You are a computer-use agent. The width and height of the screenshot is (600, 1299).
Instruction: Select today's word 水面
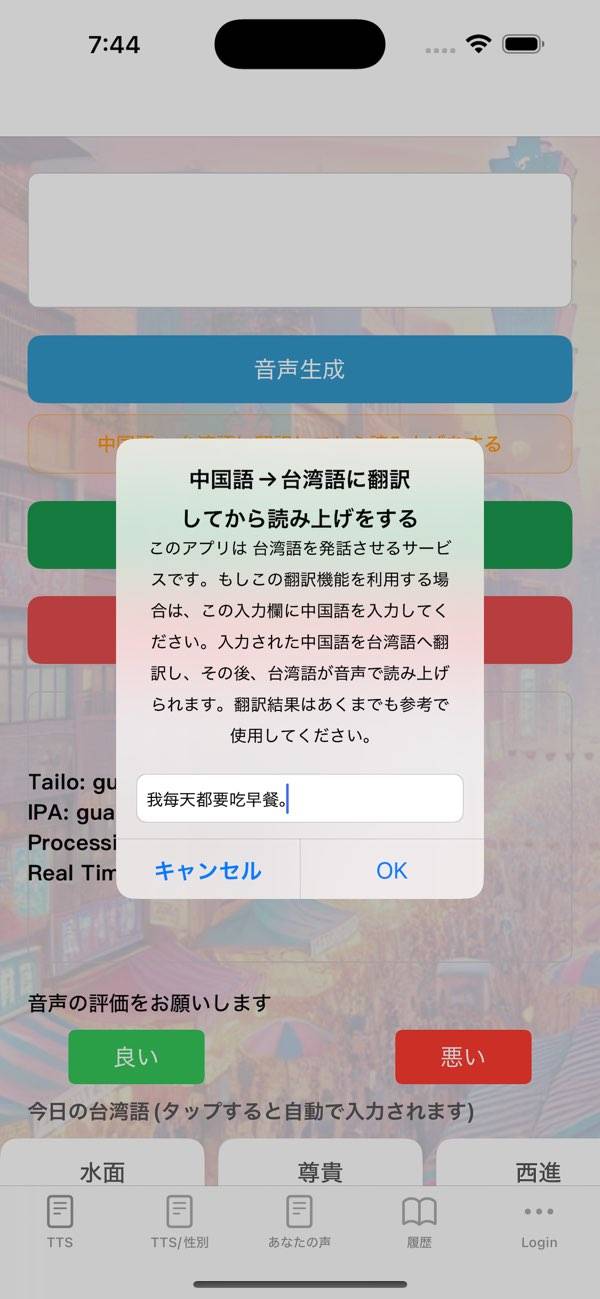click(102, 1170)
